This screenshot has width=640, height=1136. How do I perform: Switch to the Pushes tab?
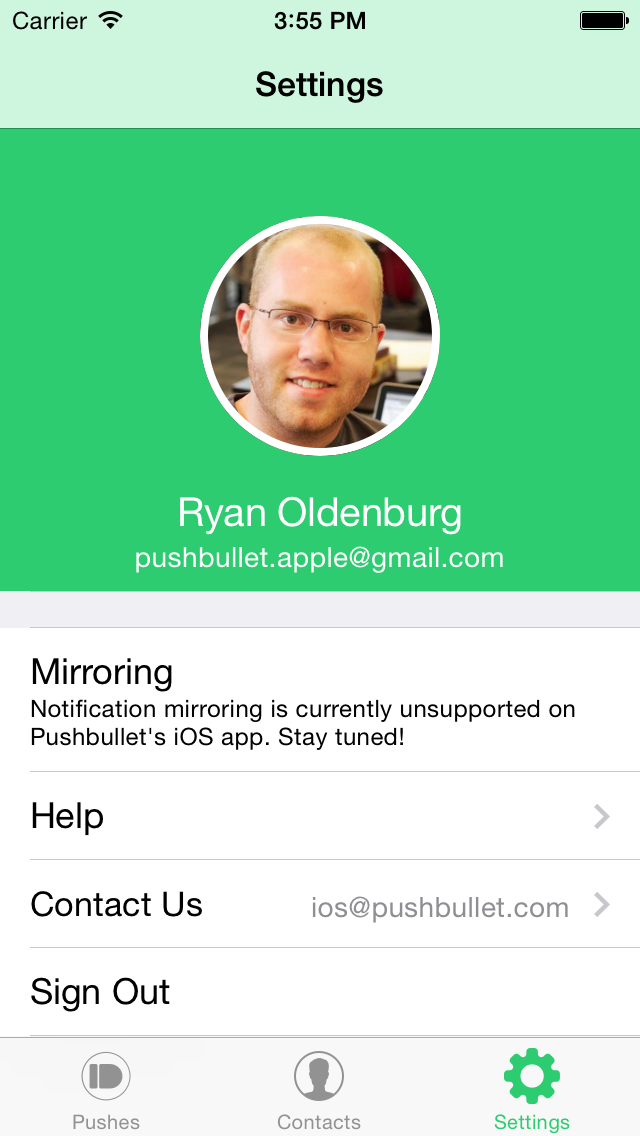coord(106,1088)
